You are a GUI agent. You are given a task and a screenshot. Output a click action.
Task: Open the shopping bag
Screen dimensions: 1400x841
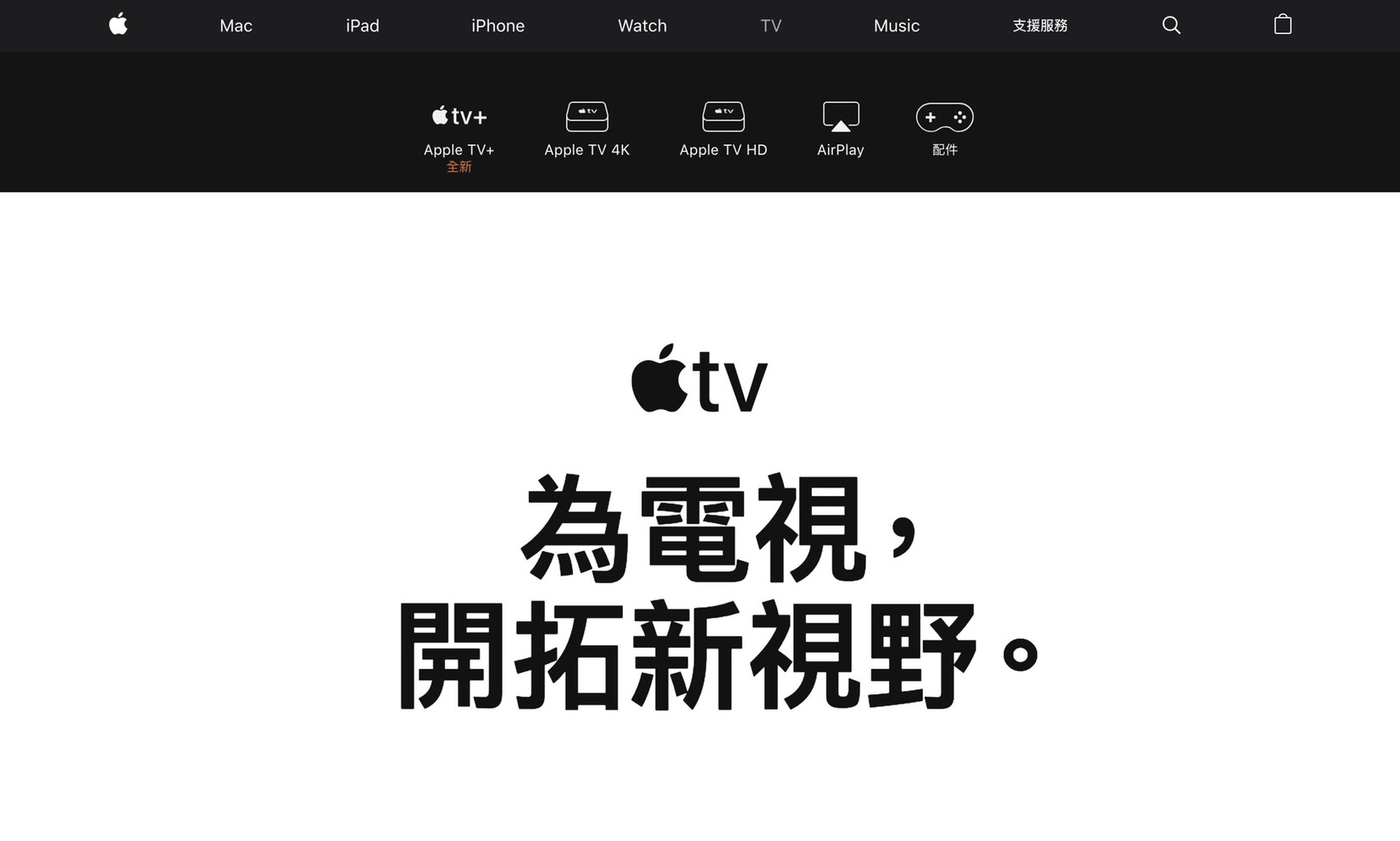point(1282,25)
